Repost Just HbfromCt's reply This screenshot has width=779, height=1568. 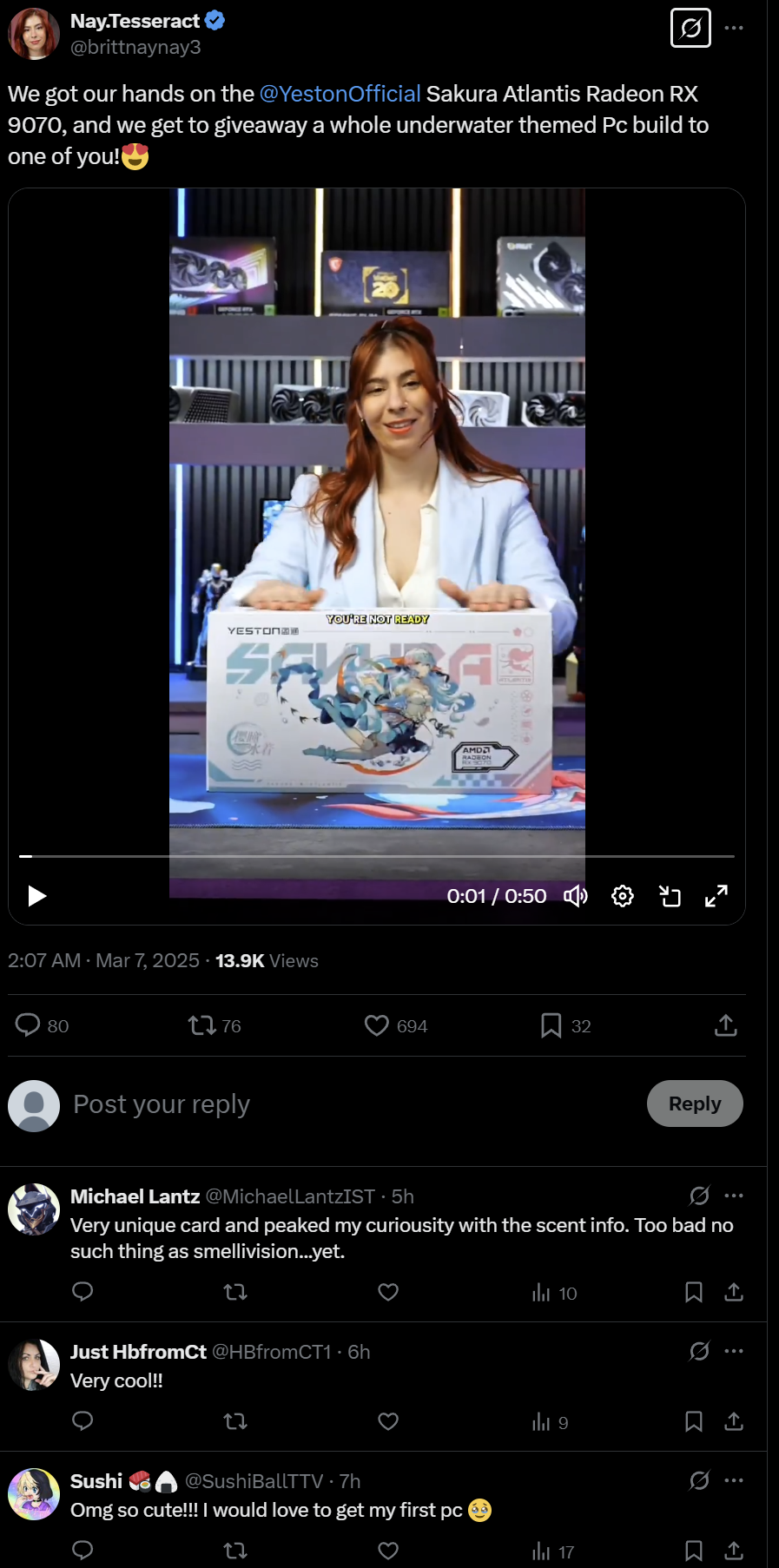235,1421
